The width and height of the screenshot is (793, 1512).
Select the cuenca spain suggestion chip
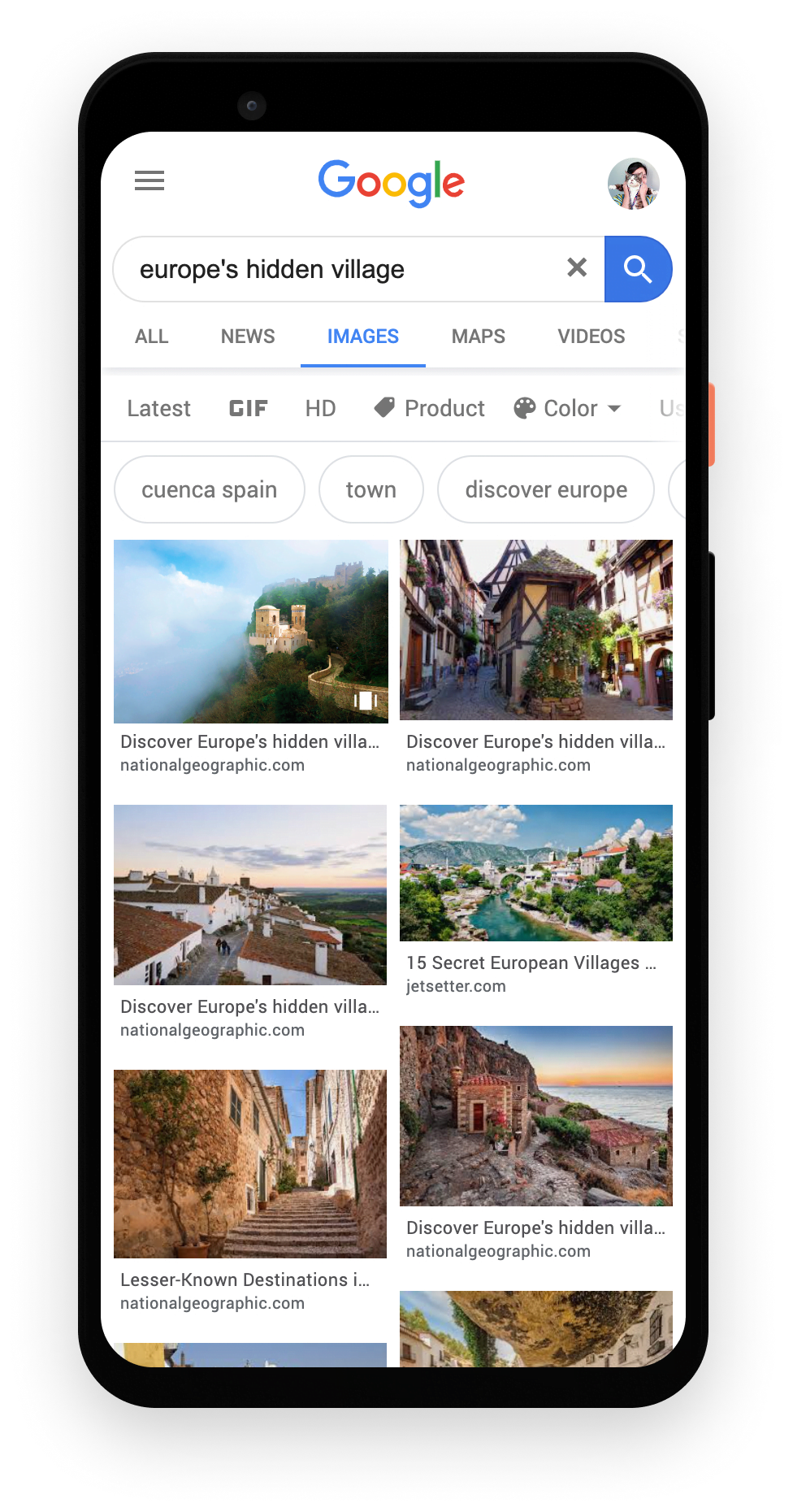coord(210,489)
